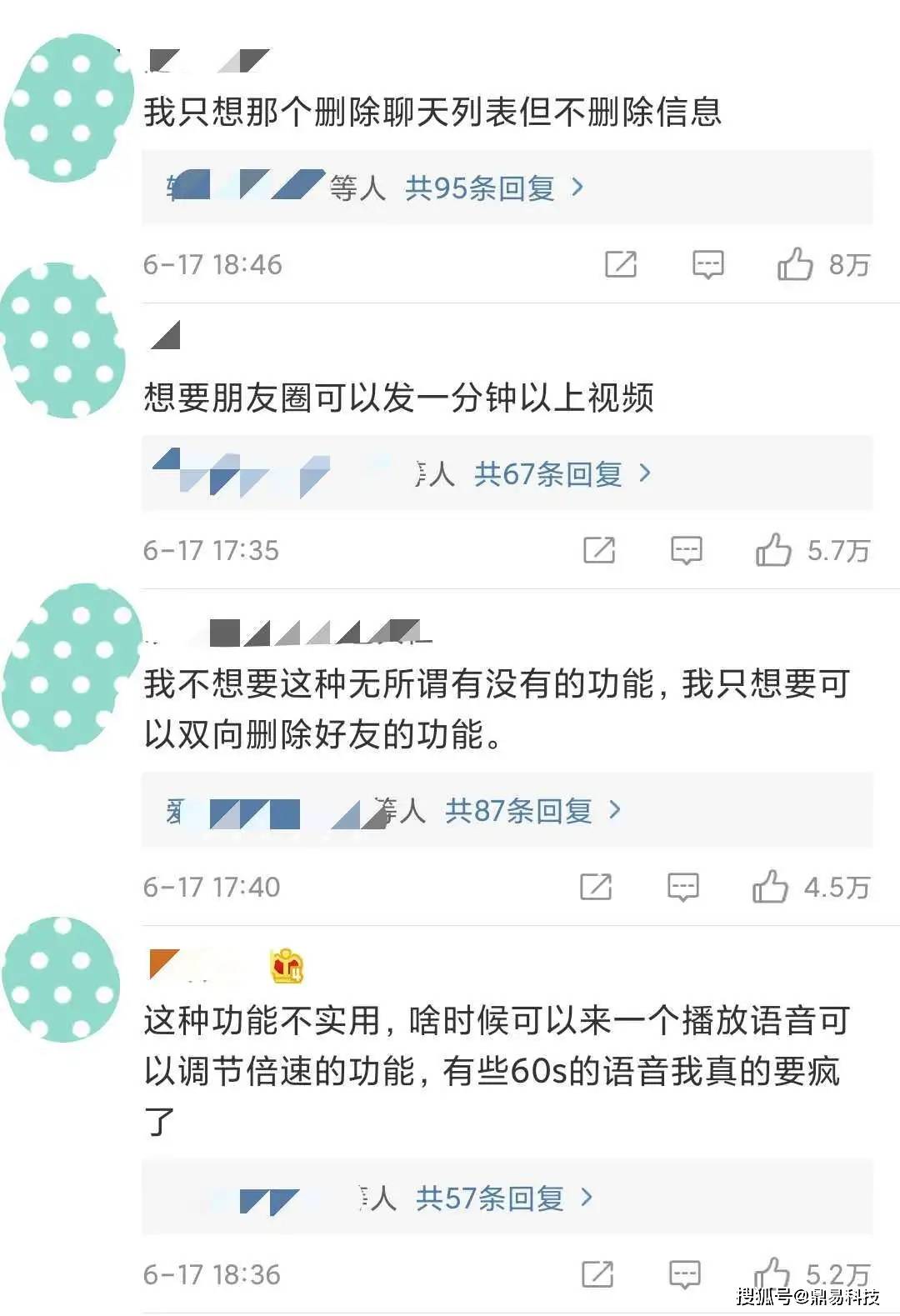This screenshot has height=1316, width=900.
Task: Repost the comment posted 6-17 17:40
Action: pyautogui.click(x=595, y=887)
